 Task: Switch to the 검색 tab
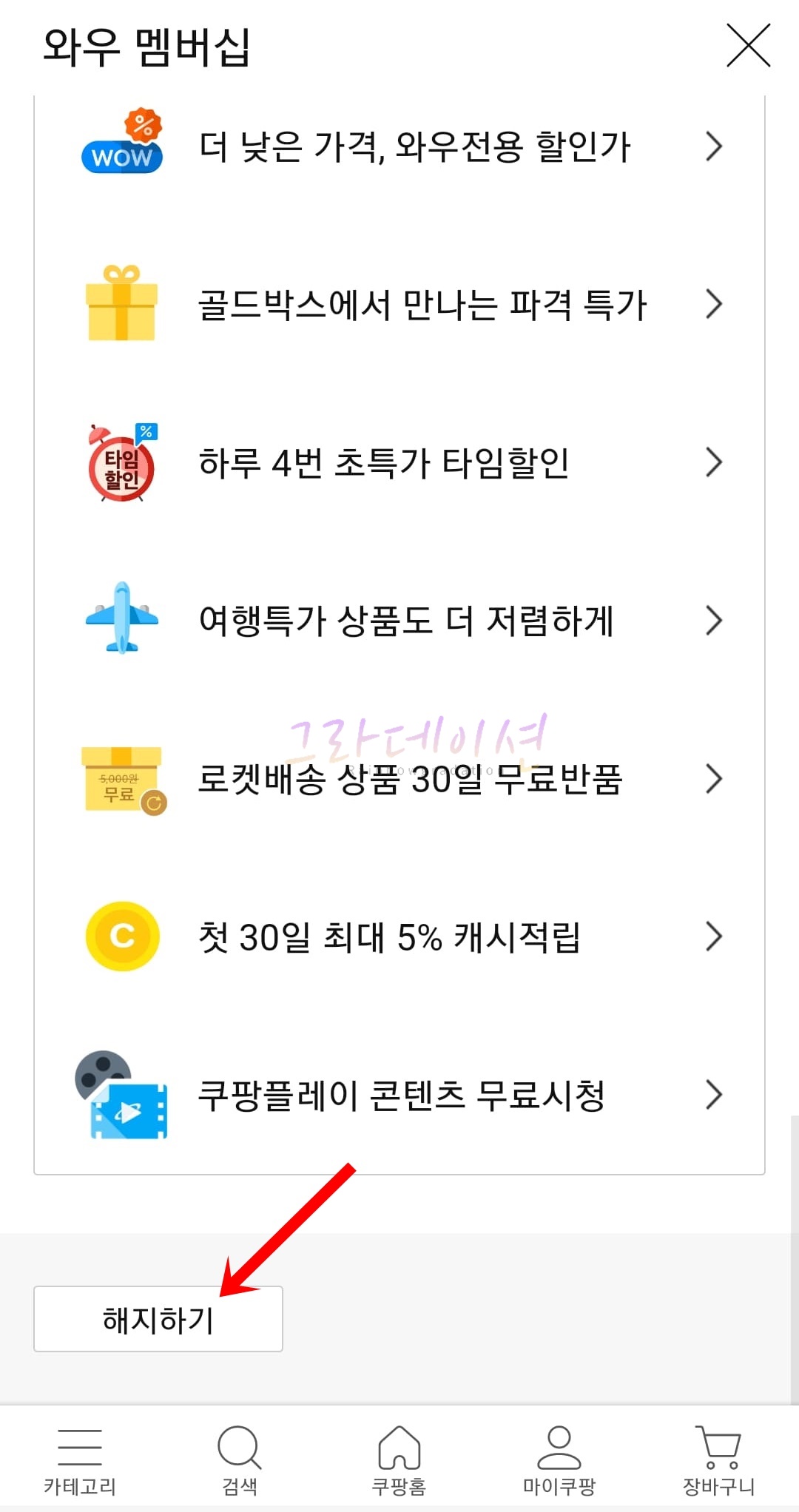240,1460
